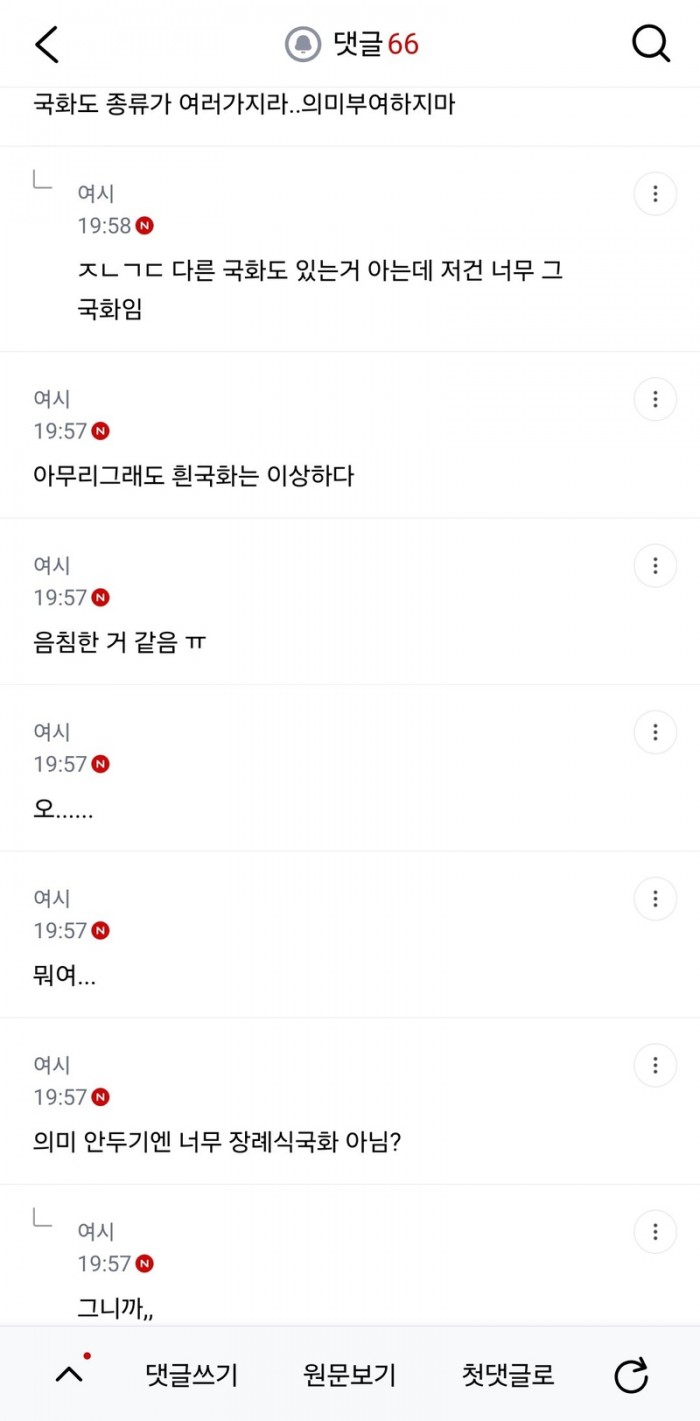700x1421 pixels.
Task: Open options for the 뭐여... comment
Action: click(656, 898)
